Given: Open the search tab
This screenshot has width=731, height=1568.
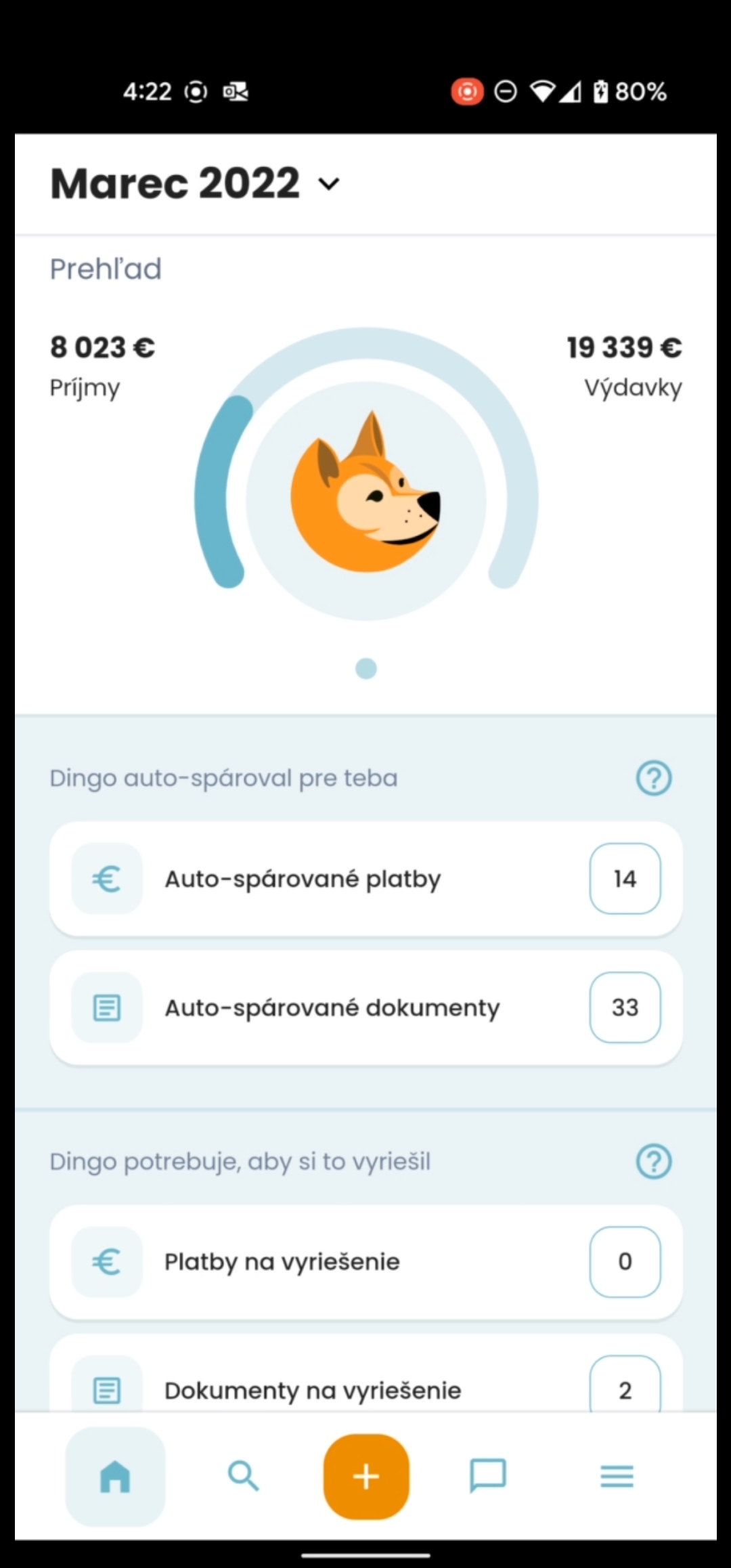Looking at the screenshot, I should coord(243,1476).
